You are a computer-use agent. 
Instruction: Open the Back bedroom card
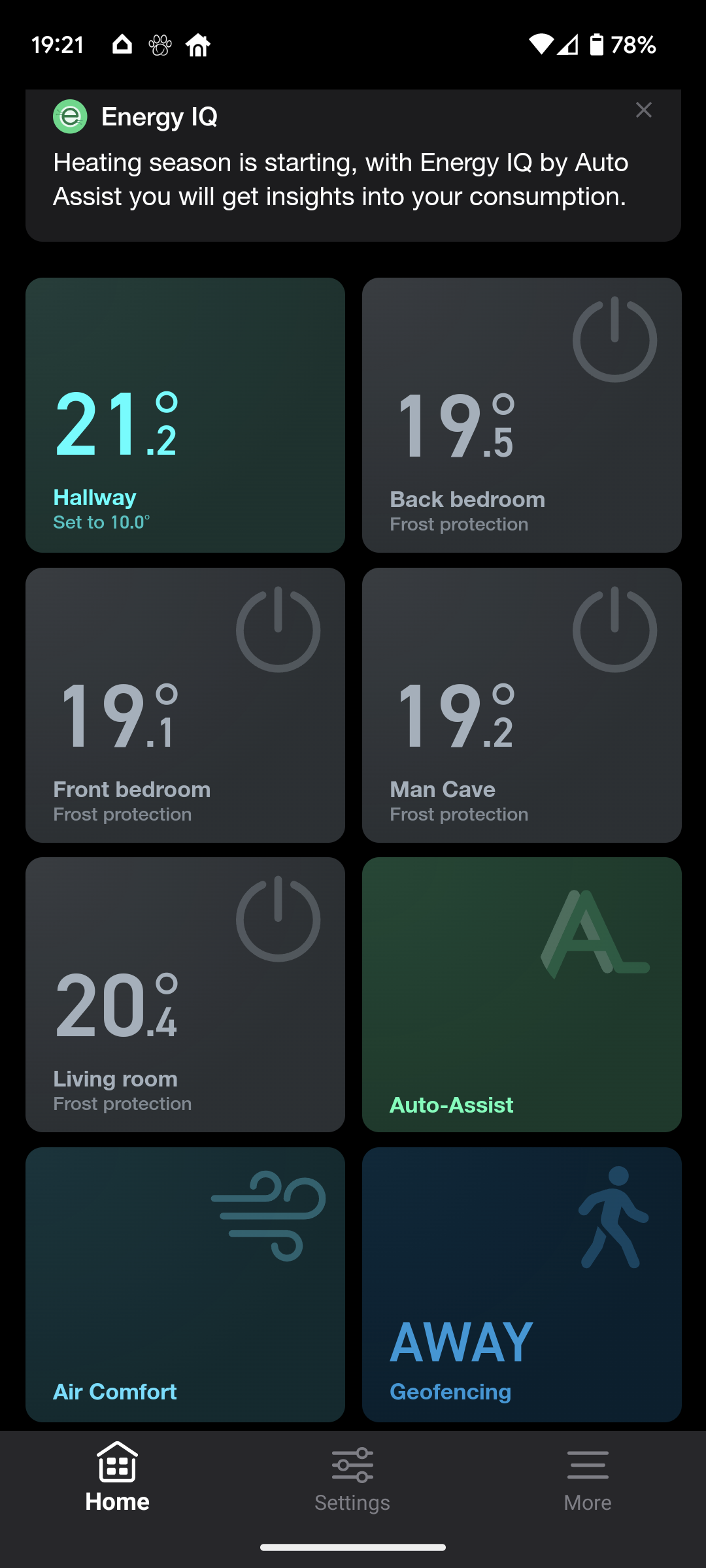[x=522, y=416]
